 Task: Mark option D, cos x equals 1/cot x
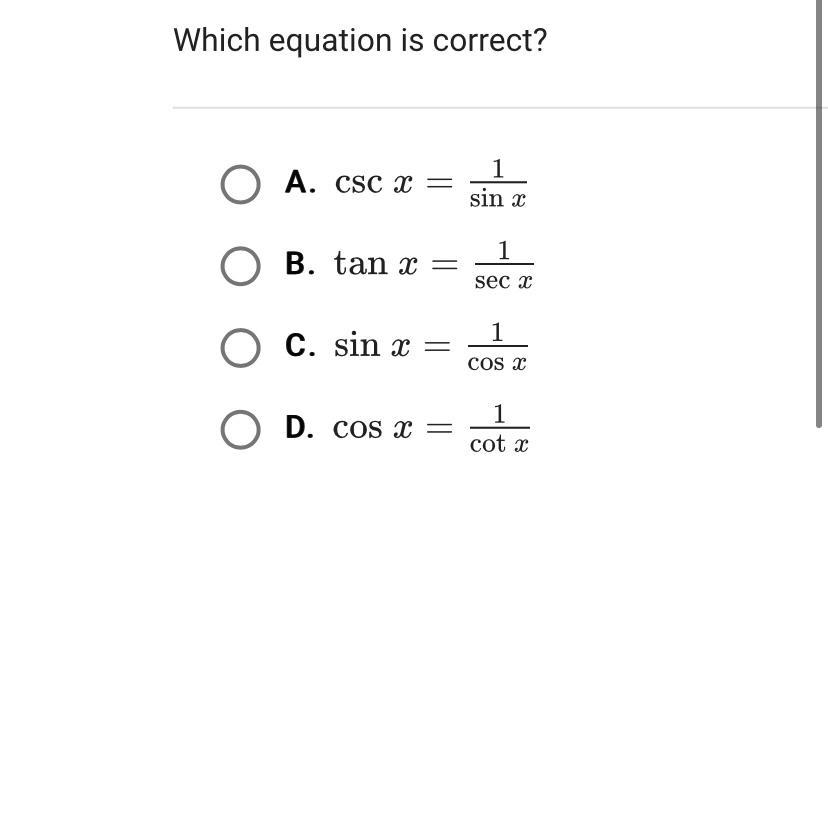coord(240,429)
